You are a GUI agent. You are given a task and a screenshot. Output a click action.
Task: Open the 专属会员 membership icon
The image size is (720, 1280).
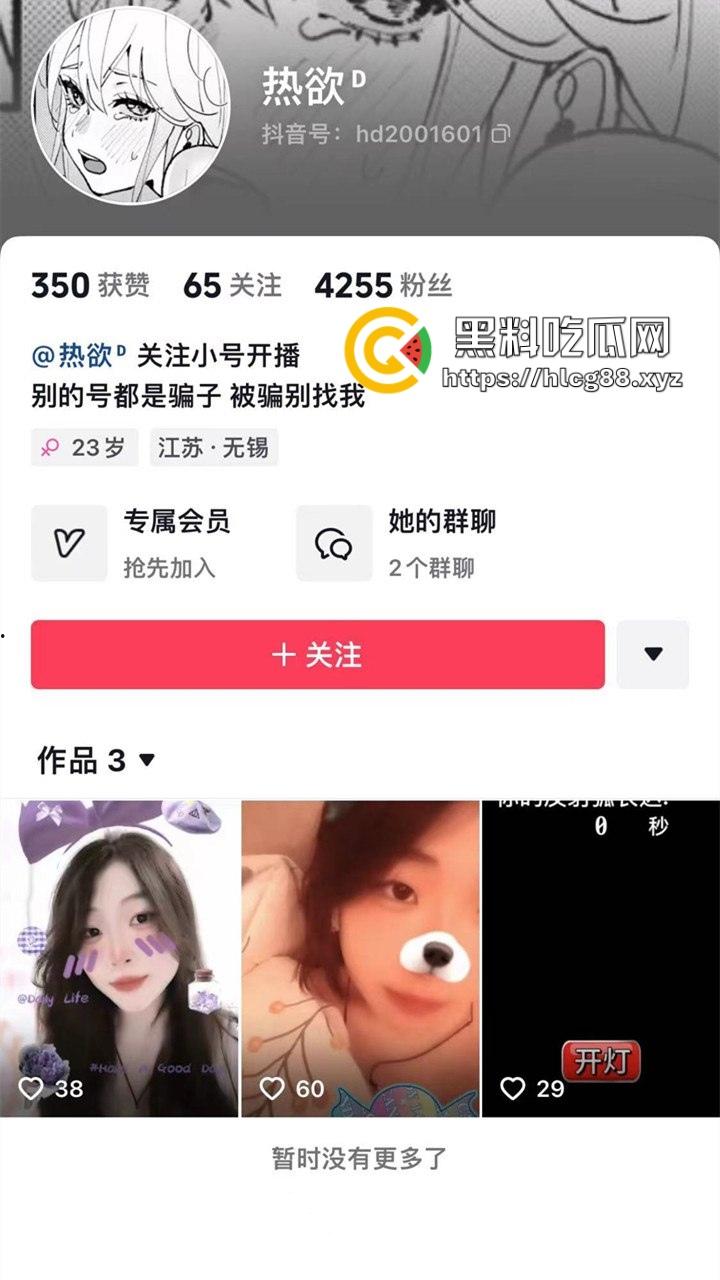click(66, 543)
